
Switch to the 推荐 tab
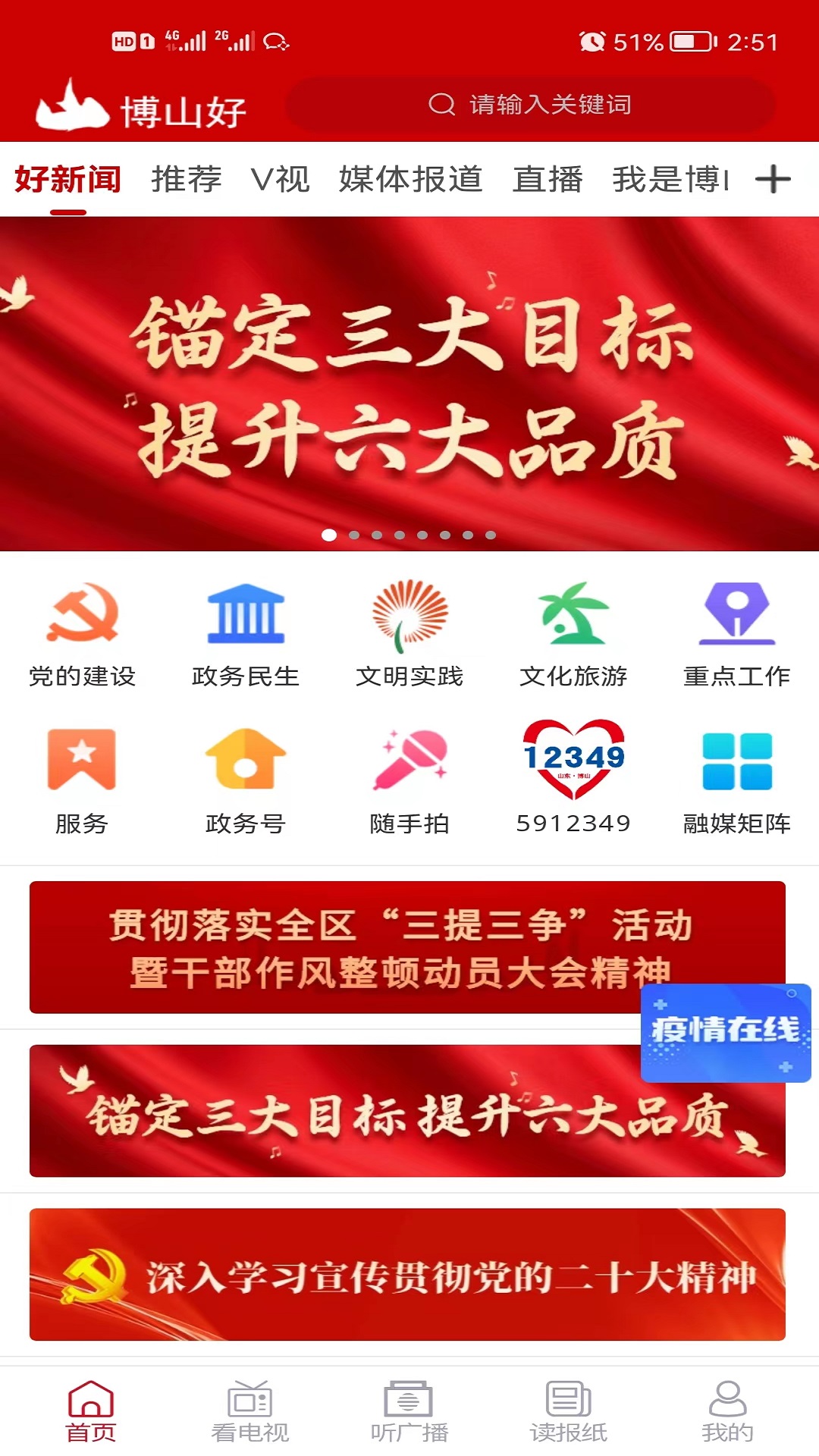pos(186,180)
